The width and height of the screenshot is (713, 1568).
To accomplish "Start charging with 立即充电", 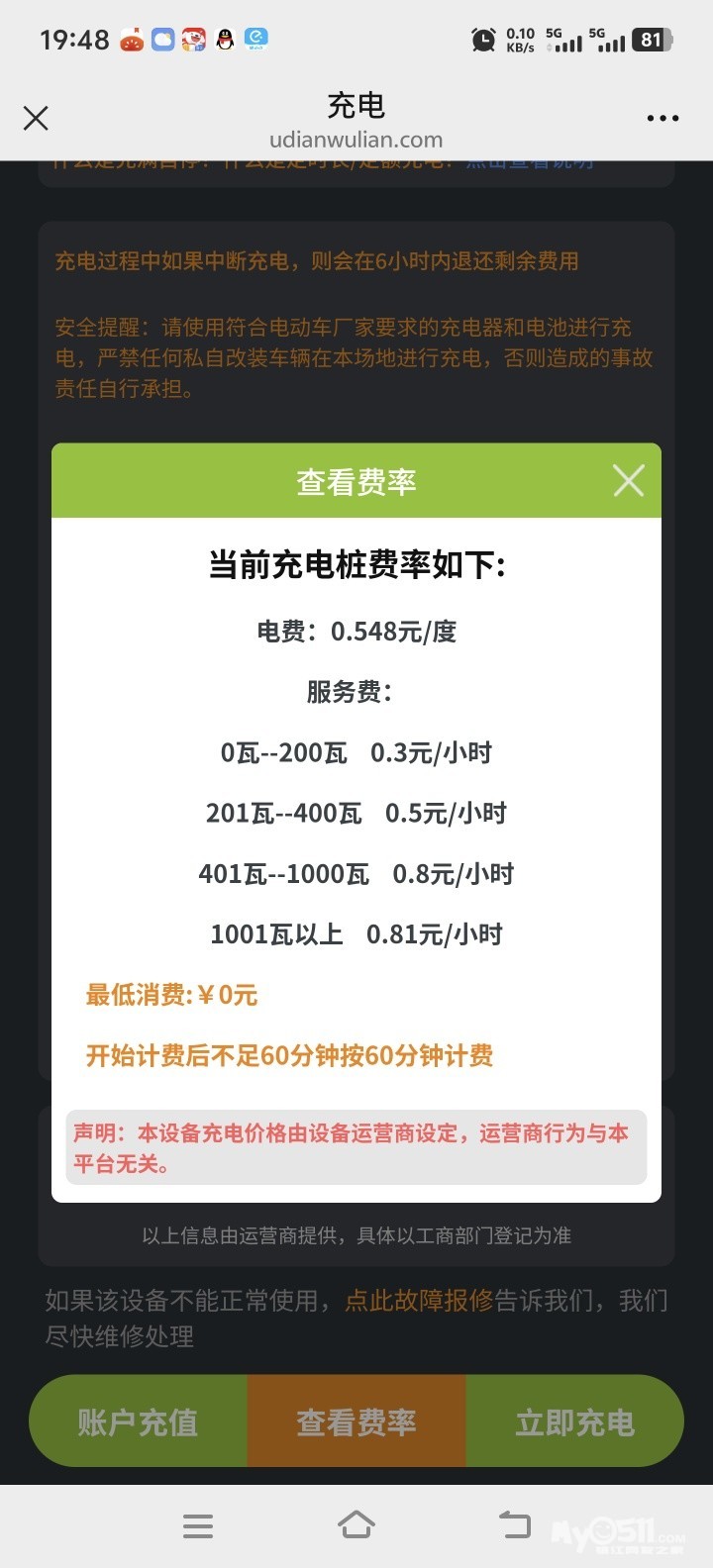I will (x=574, y=1422).
